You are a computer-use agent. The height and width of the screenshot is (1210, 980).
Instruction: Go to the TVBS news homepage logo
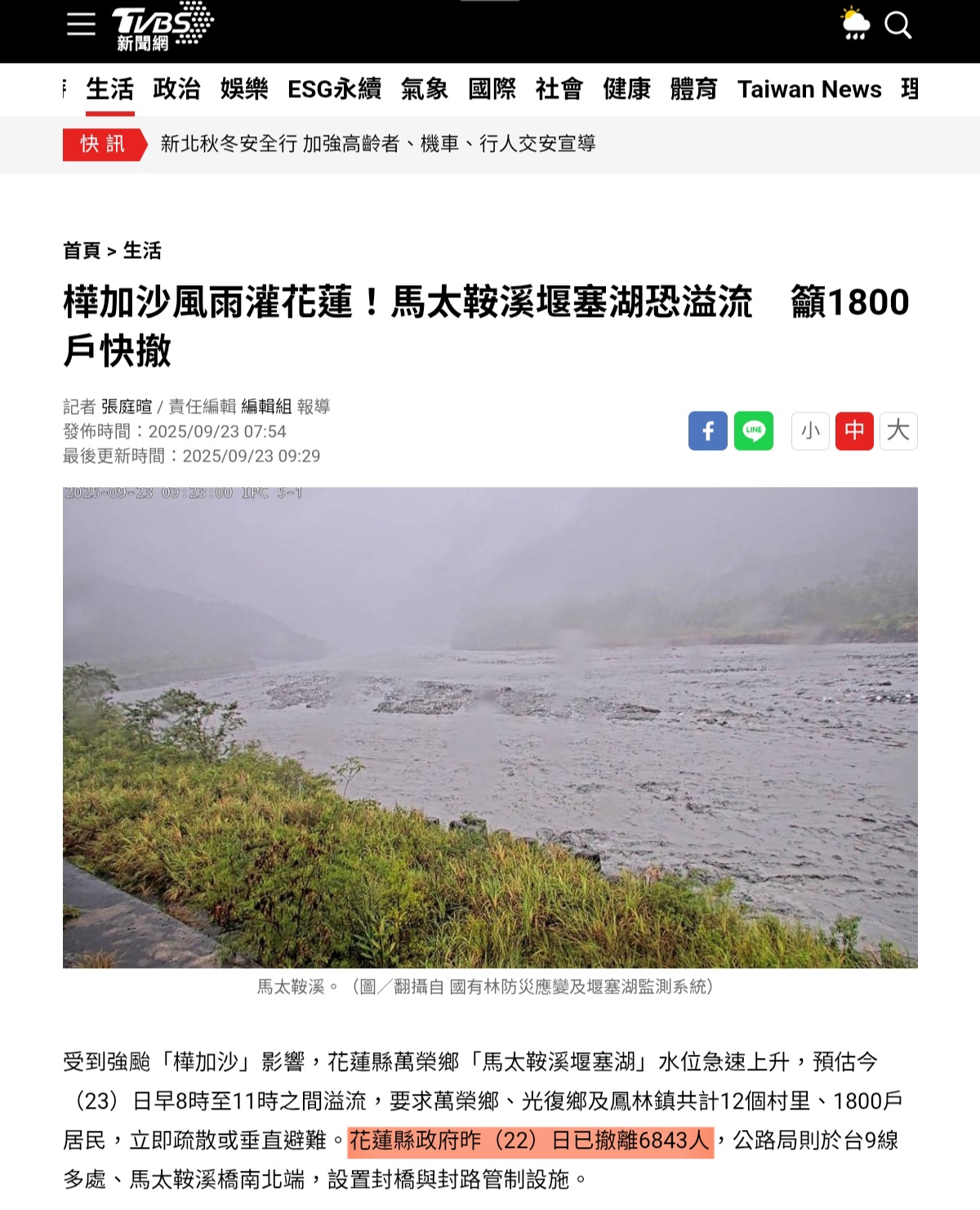[162, 27]
